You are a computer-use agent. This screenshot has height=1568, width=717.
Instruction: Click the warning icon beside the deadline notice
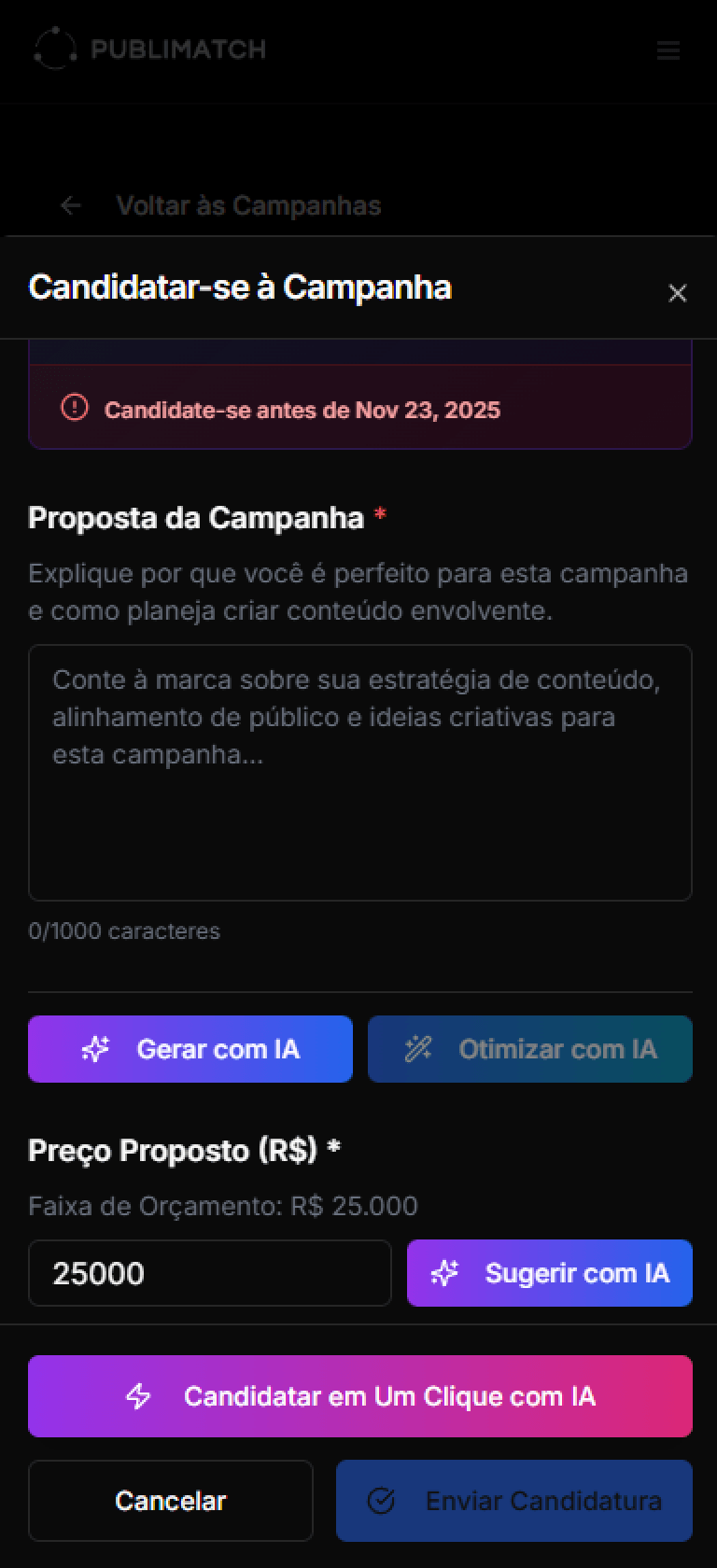(x=77, y=408)
